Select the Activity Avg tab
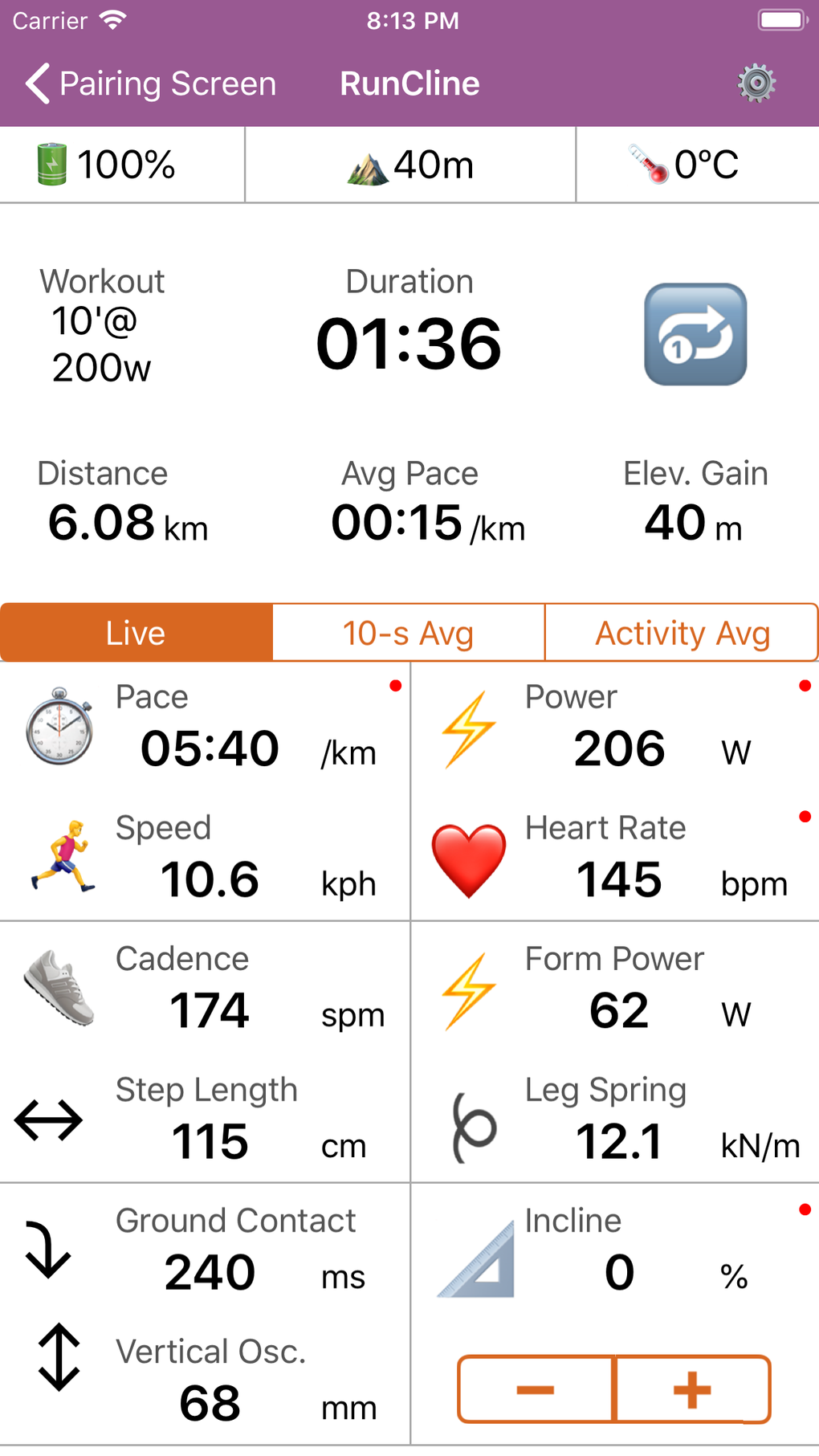 pos(682,632)
